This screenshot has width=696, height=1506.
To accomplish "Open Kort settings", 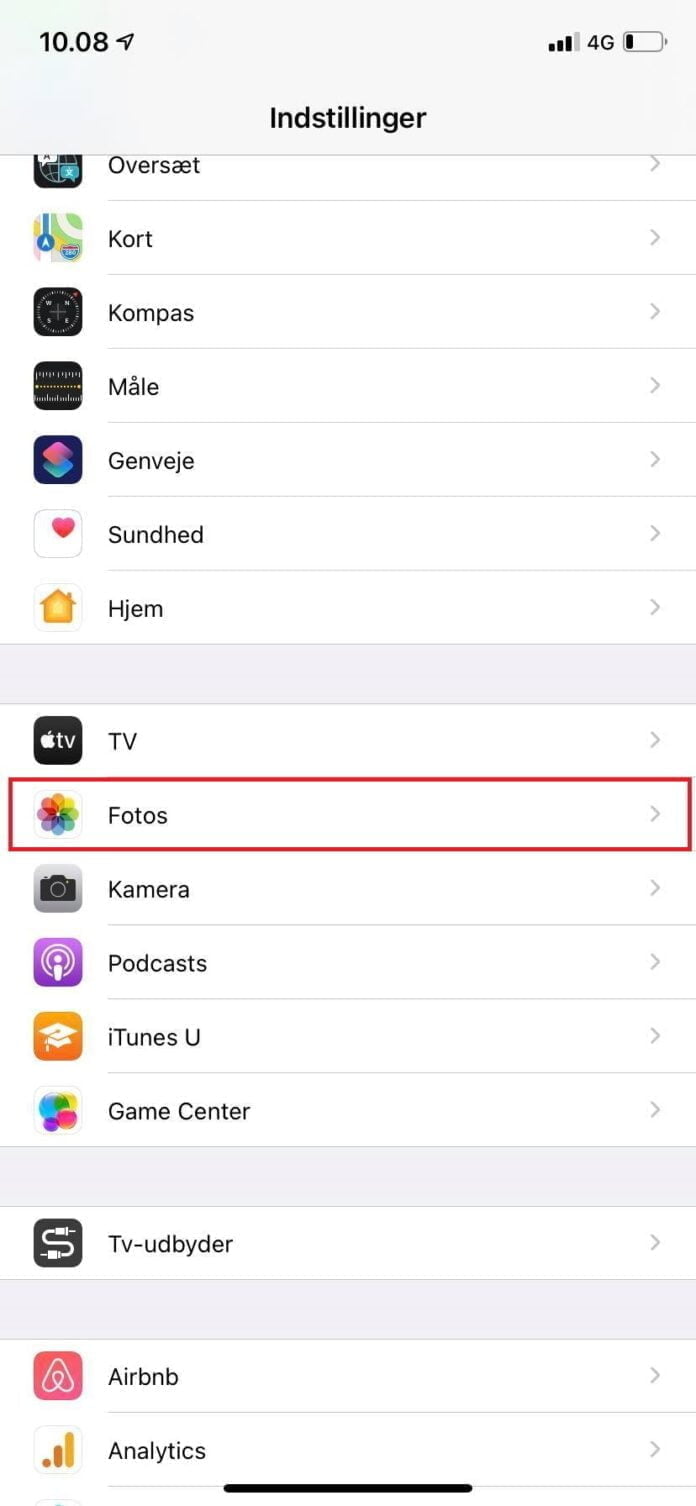I will tap(348, 238).
